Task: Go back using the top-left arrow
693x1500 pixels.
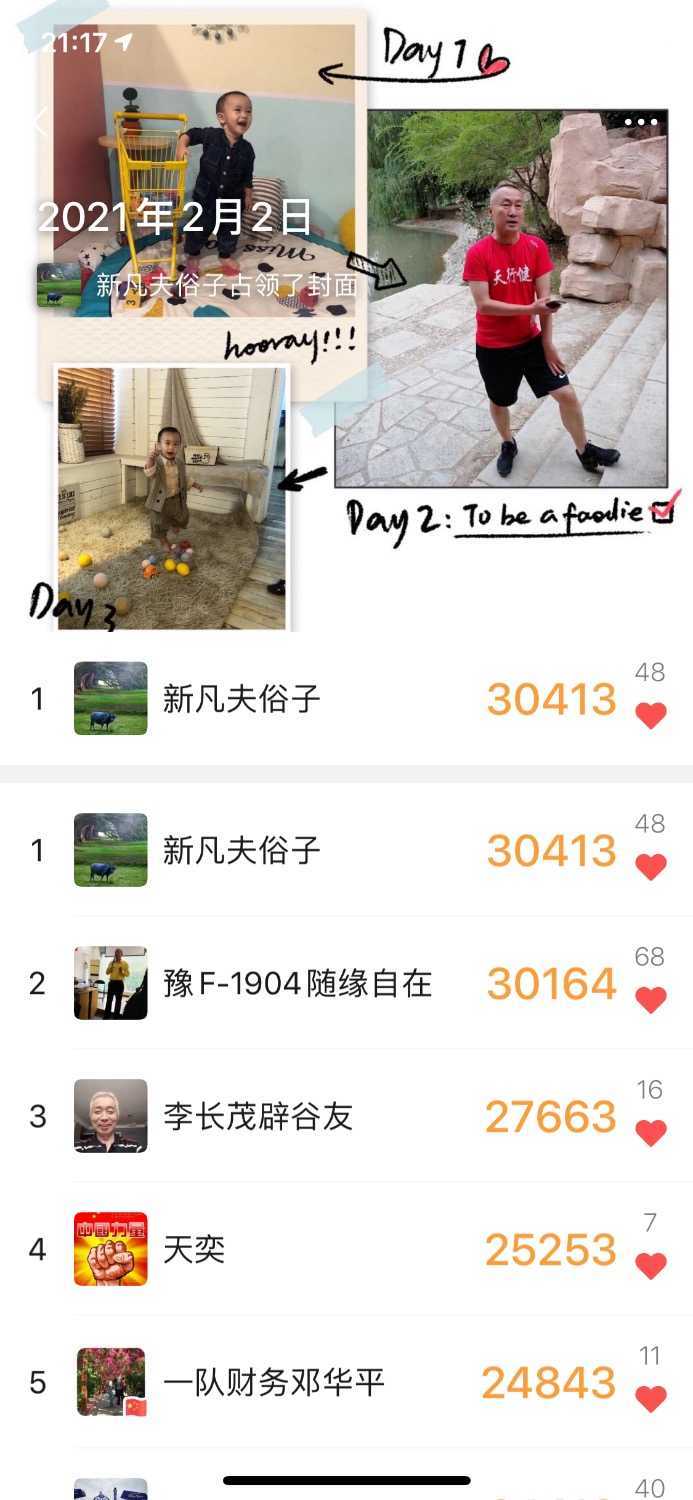Action: [40, 123]
